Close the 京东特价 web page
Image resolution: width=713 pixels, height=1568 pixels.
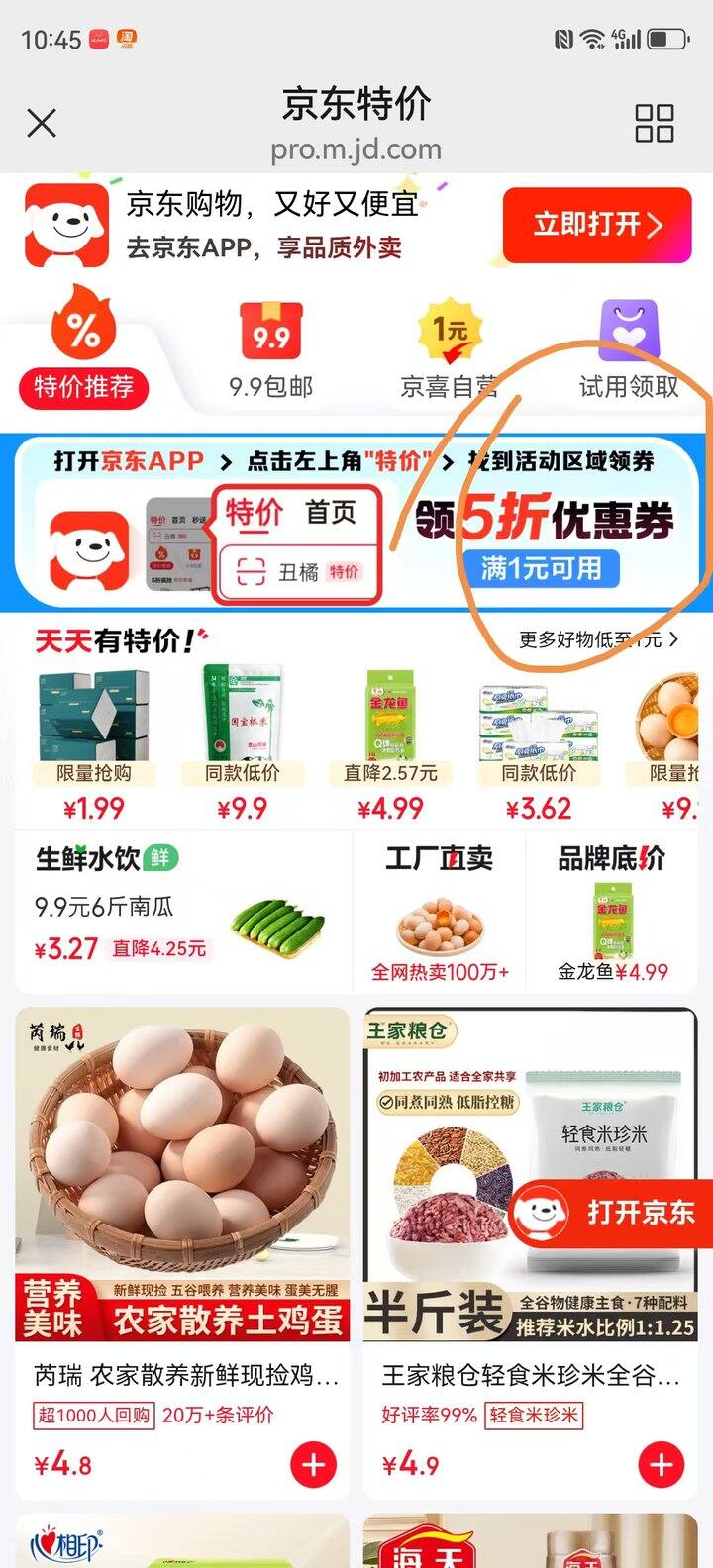42,124
